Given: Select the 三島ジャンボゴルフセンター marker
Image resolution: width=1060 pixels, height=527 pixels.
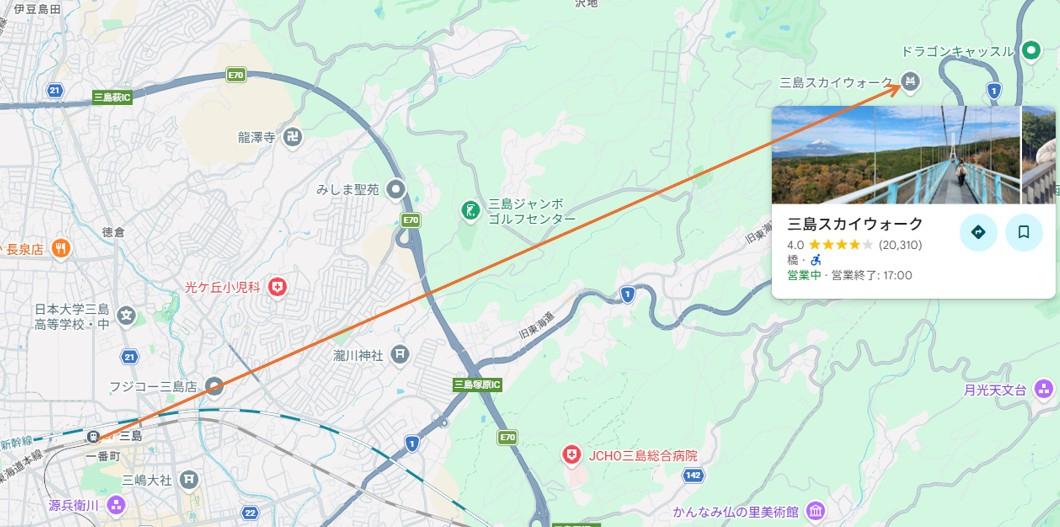Looking at the screenshot, I should tap(468, 209).
